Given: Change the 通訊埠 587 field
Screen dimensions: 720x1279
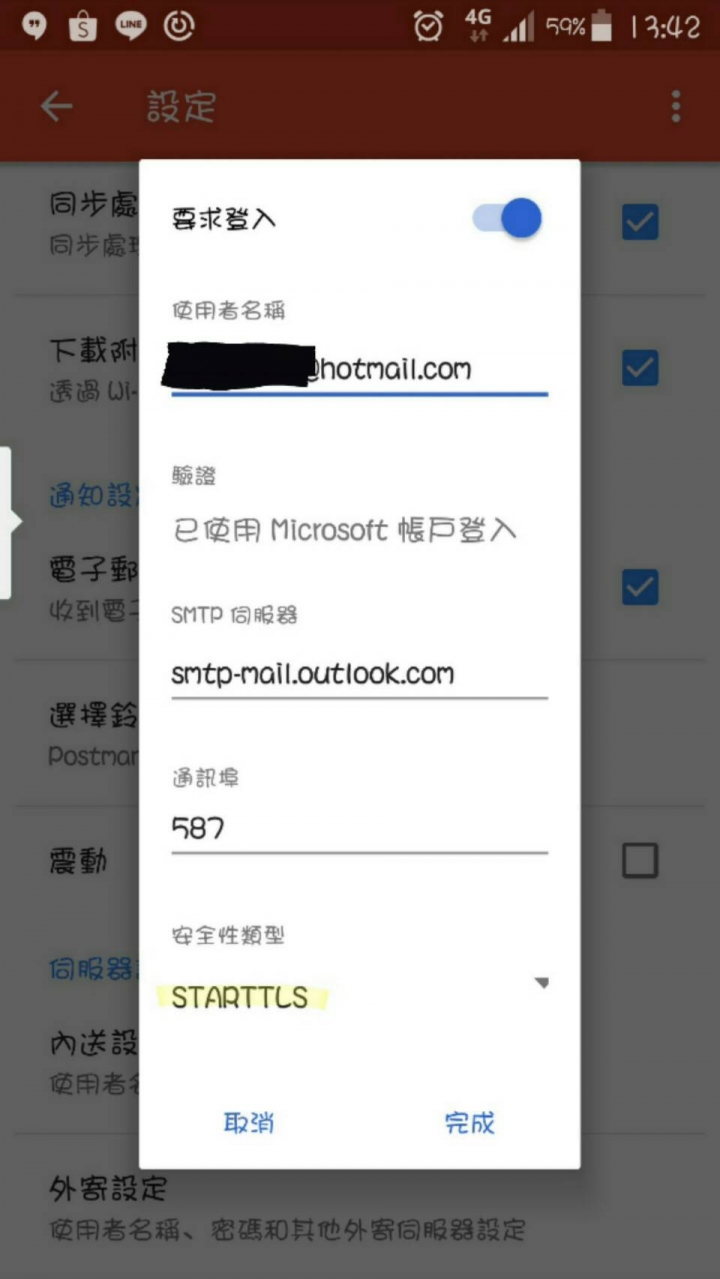Looking at the screenshot, I should point(358,829).
